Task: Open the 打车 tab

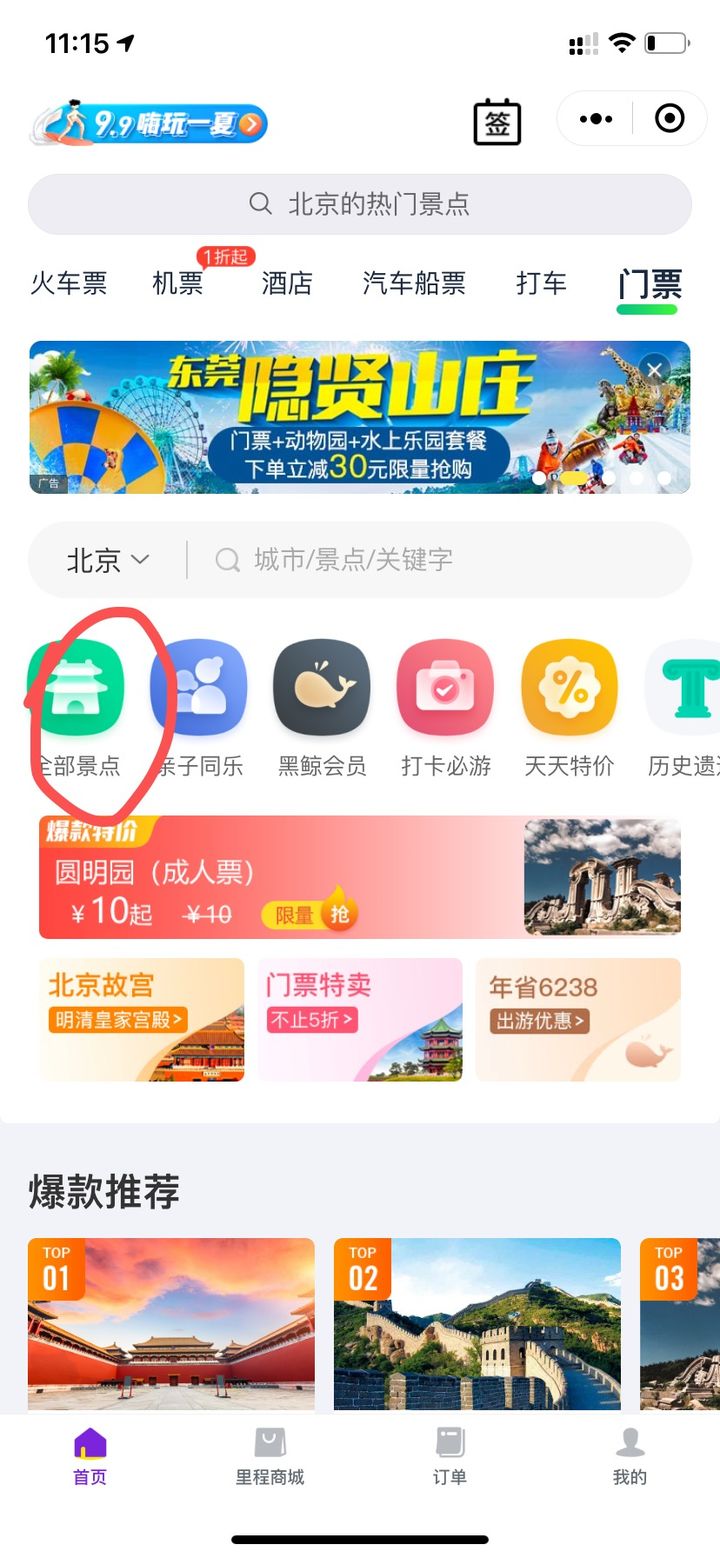Action: (x=541, y=284)
